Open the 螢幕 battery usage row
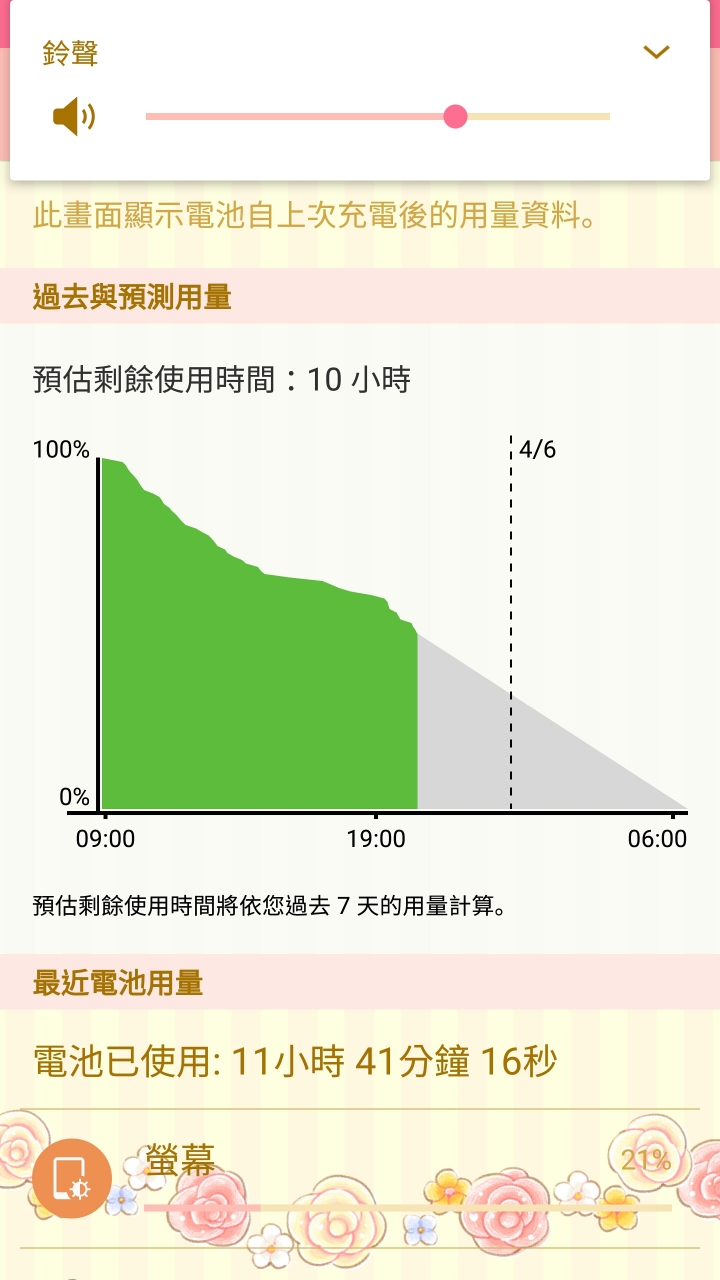Screen dimensions: 720x1280 coord(360,1179)
